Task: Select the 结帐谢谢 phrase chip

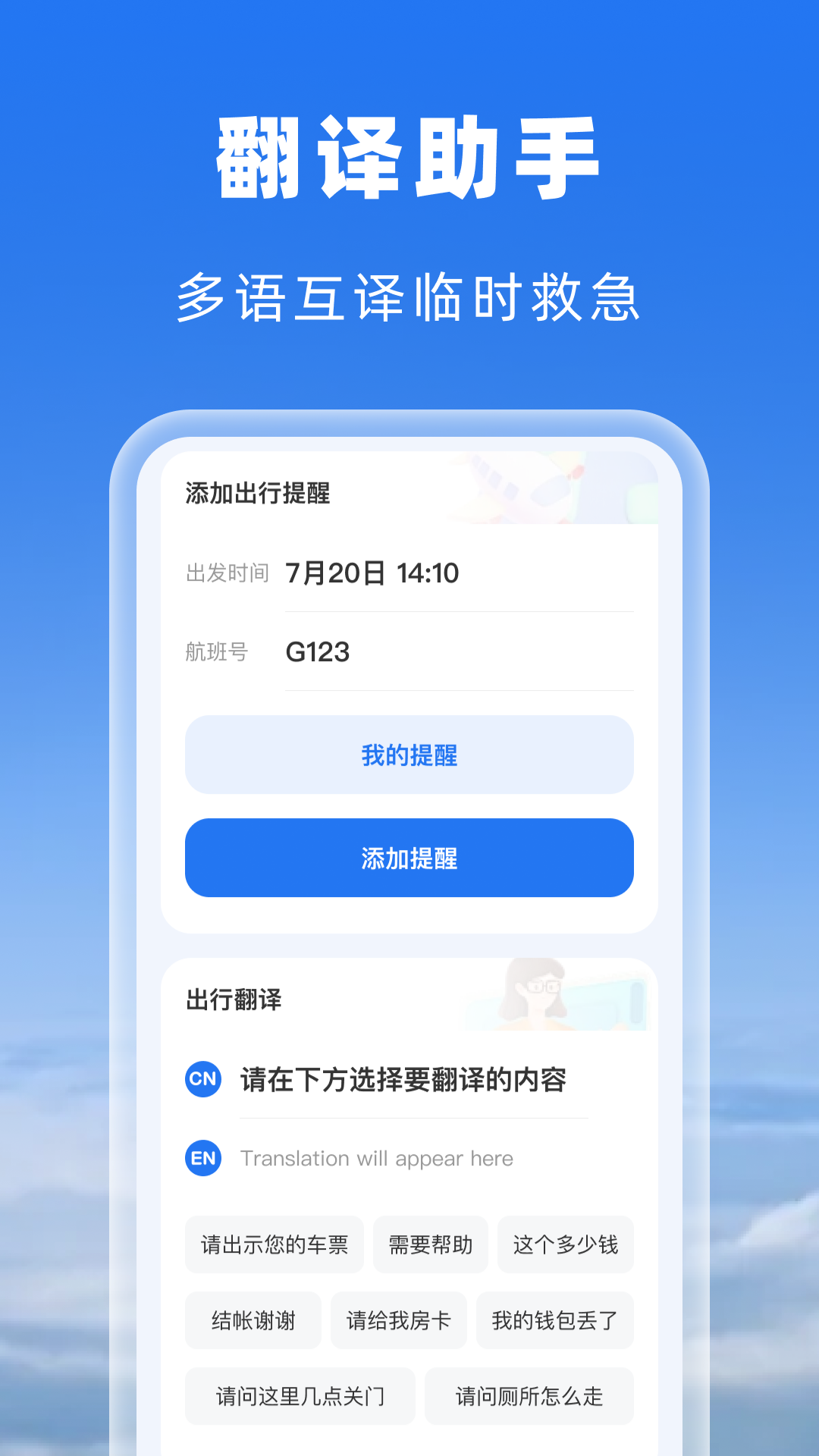Action: coord(253,1320)
